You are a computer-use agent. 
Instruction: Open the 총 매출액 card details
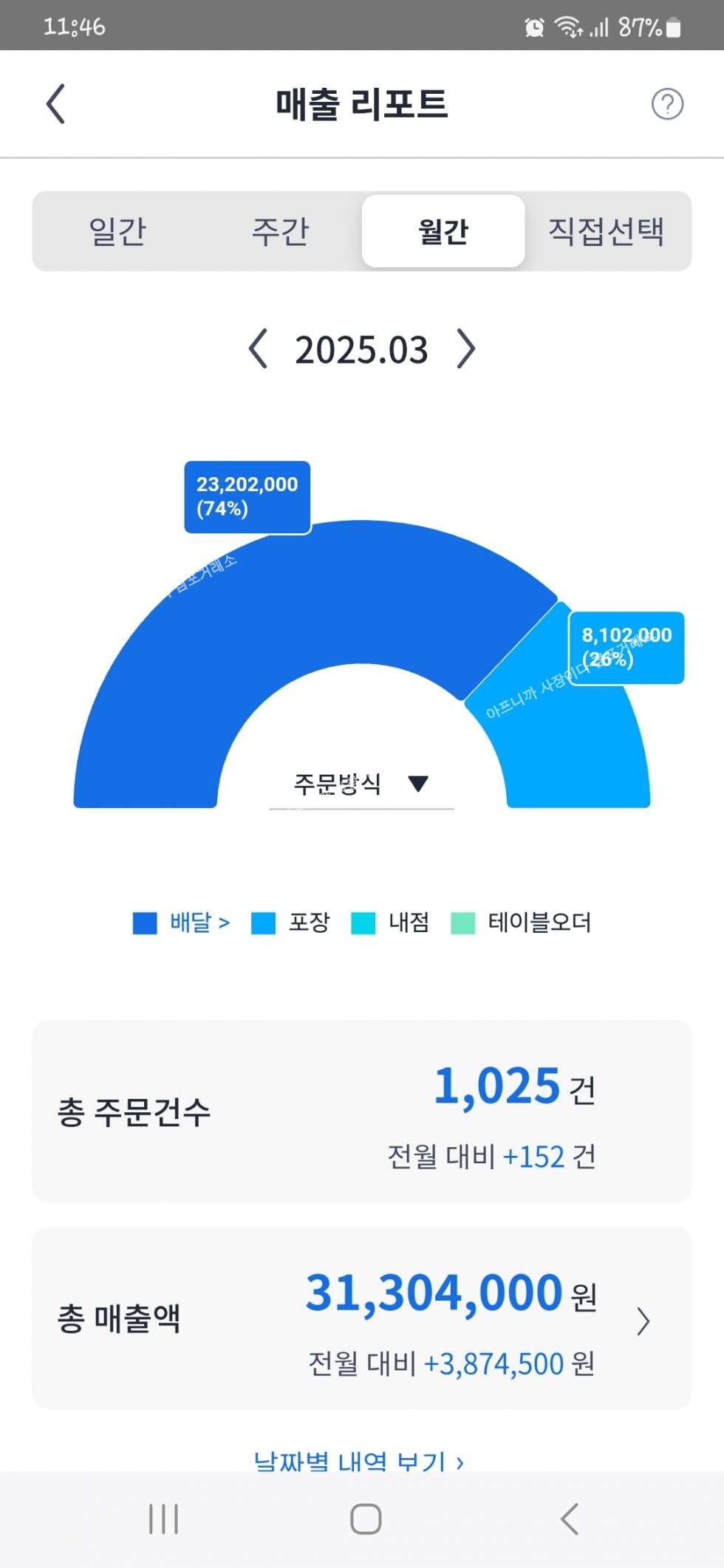(643, 1321)
